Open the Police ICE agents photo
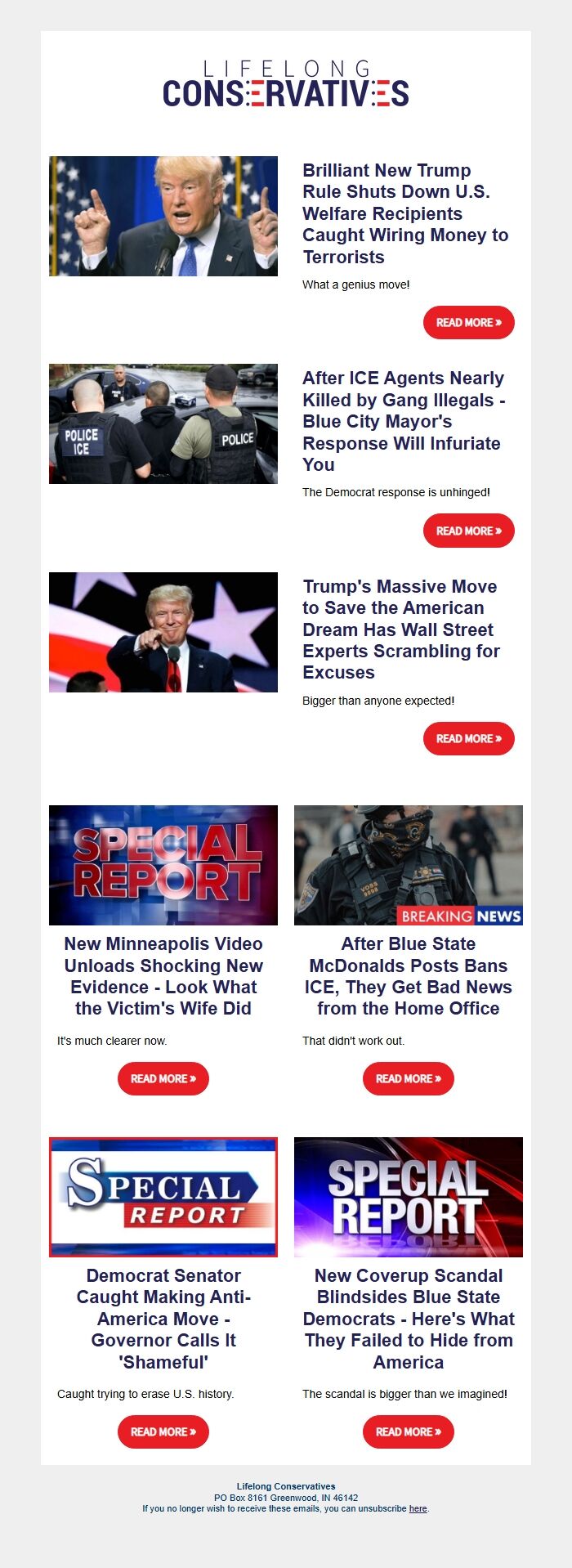Image resolution: width=572 pixels, height=1568 pixels. [163, 423]
